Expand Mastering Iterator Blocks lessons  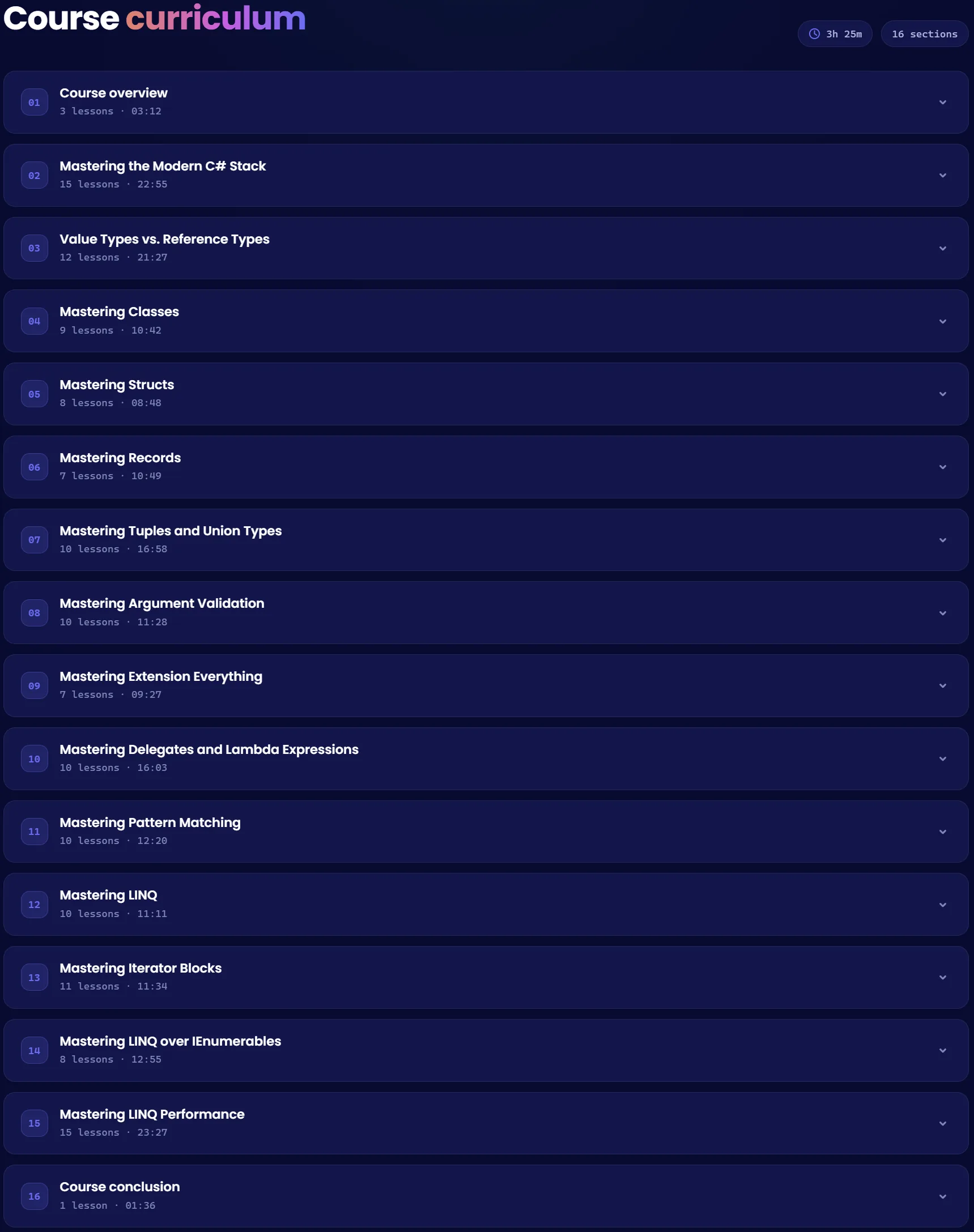[x=486, y=977]
